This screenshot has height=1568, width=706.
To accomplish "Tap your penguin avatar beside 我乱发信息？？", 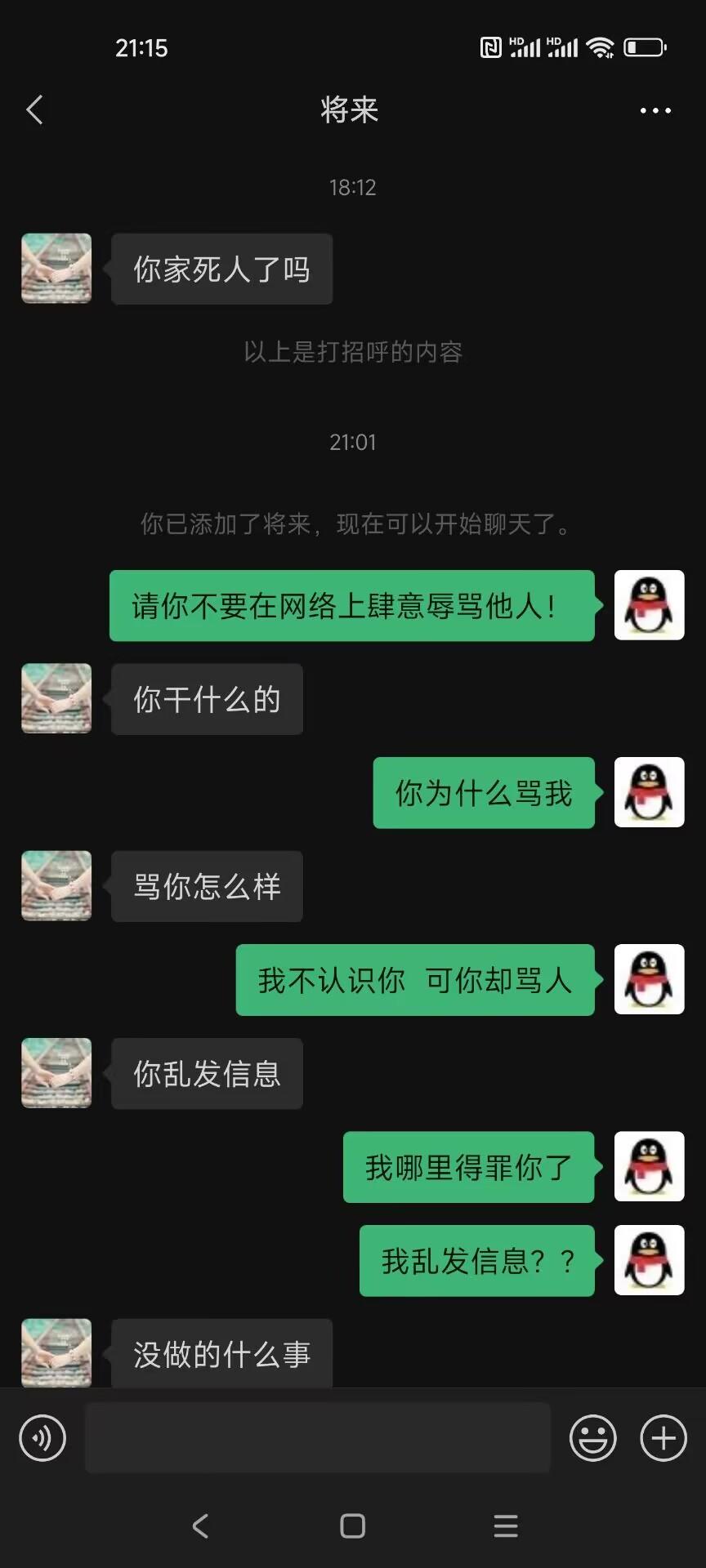I will [x=649, y=1260].
